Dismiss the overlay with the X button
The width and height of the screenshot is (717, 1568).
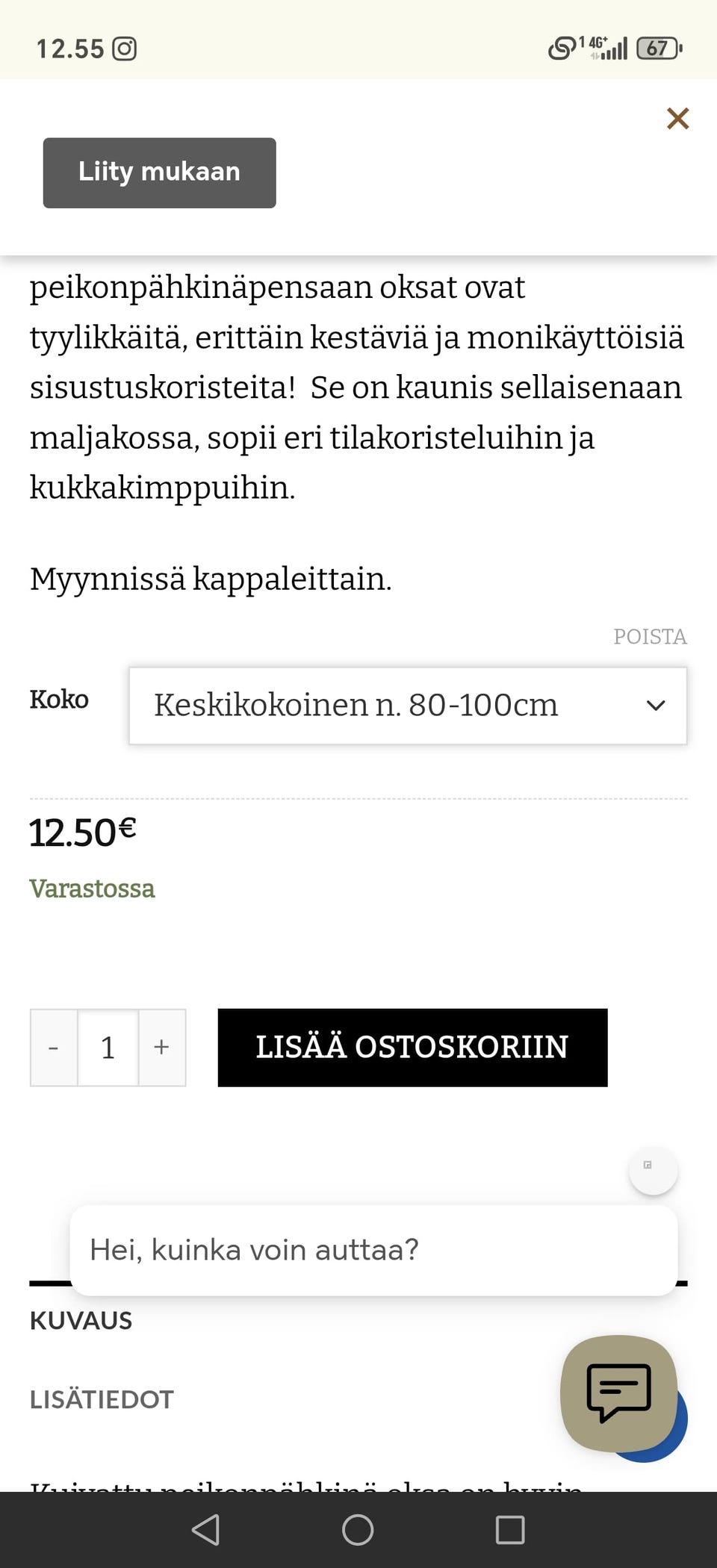click(x=677, y=118)
